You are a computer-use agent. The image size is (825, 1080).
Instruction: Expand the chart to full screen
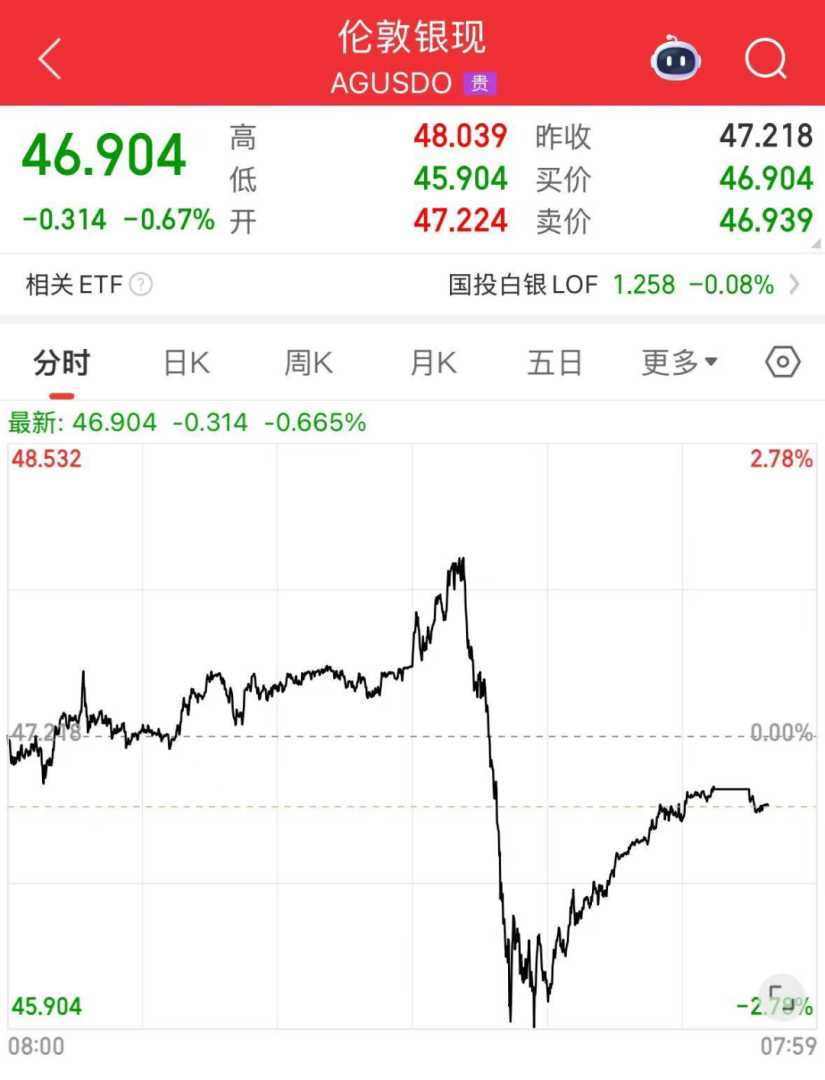click(782, 997)
